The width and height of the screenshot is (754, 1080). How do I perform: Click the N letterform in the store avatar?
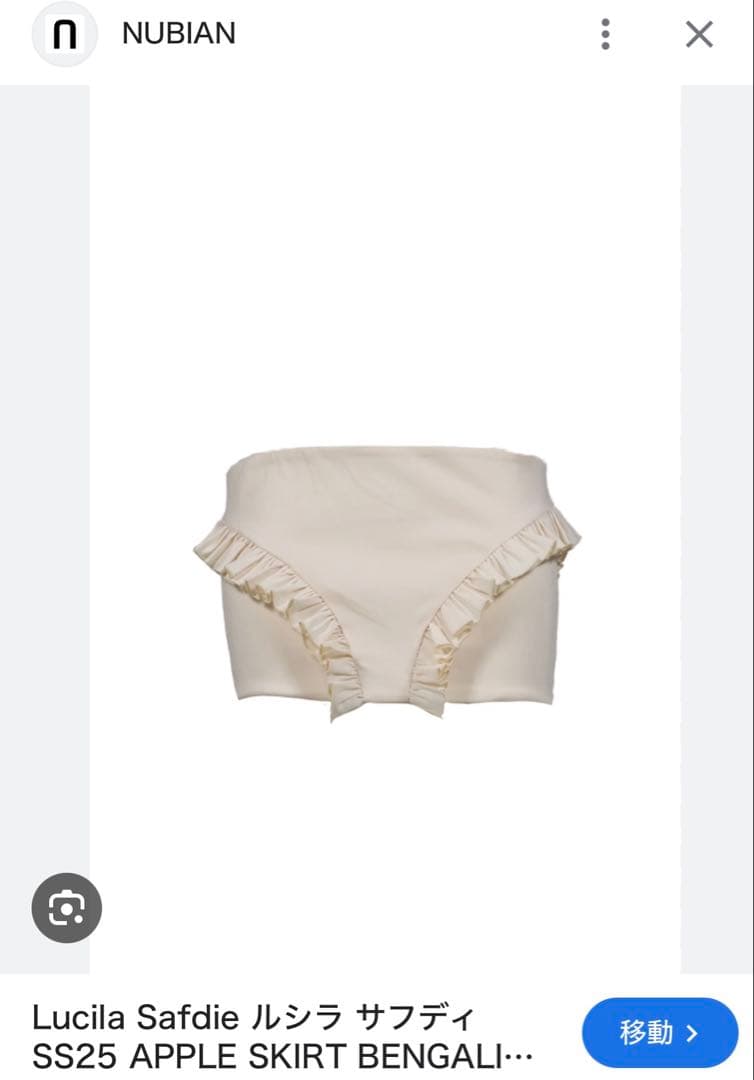point(64,33)
